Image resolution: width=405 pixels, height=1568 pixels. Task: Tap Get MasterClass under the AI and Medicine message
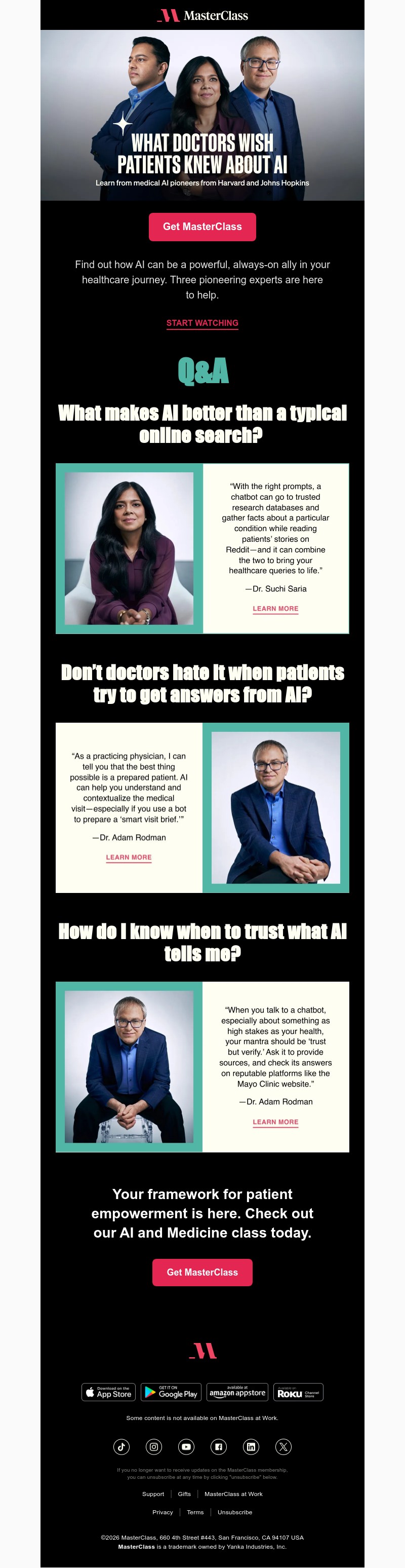(202, 1272)
